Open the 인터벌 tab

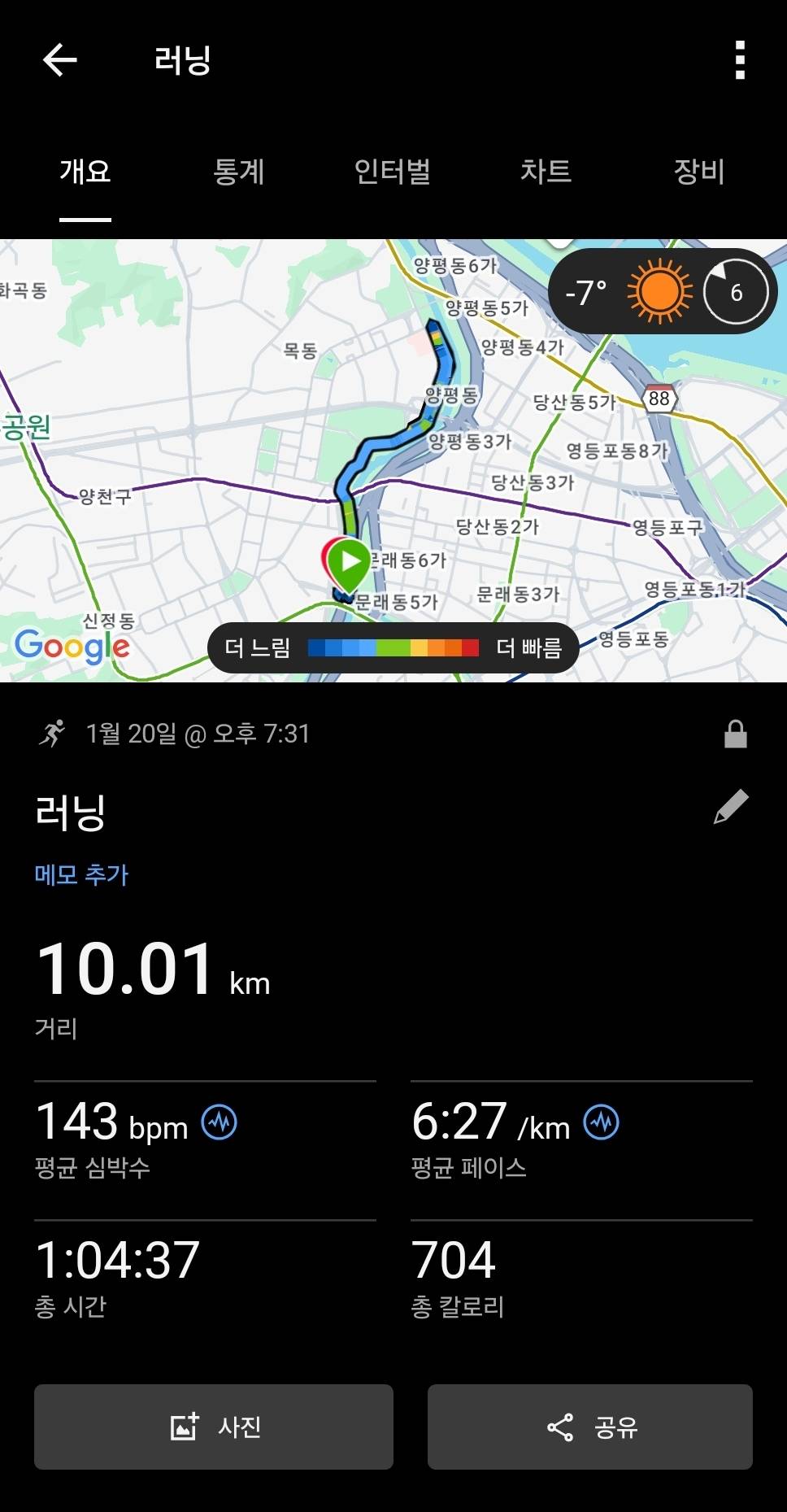click(x=393, y=173)
